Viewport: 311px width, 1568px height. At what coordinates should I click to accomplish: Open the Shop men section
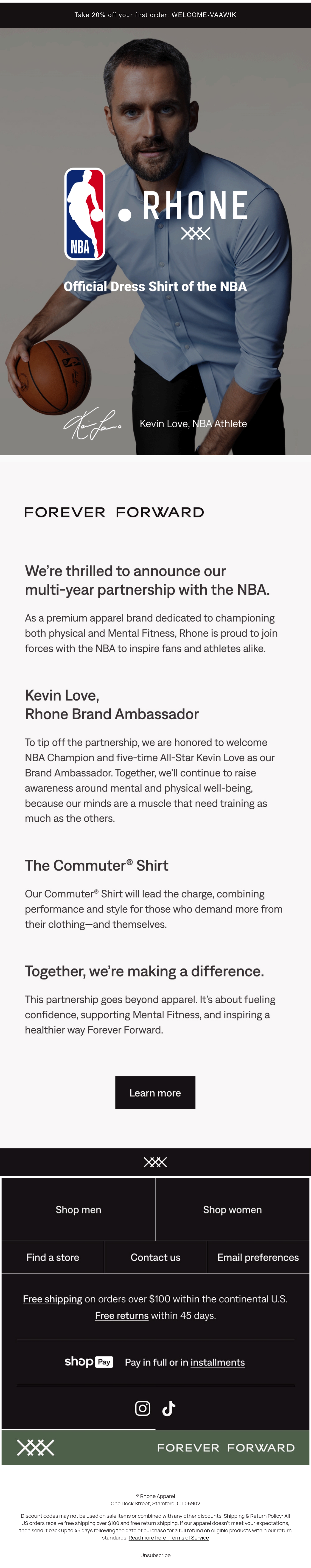point(79,1209)
